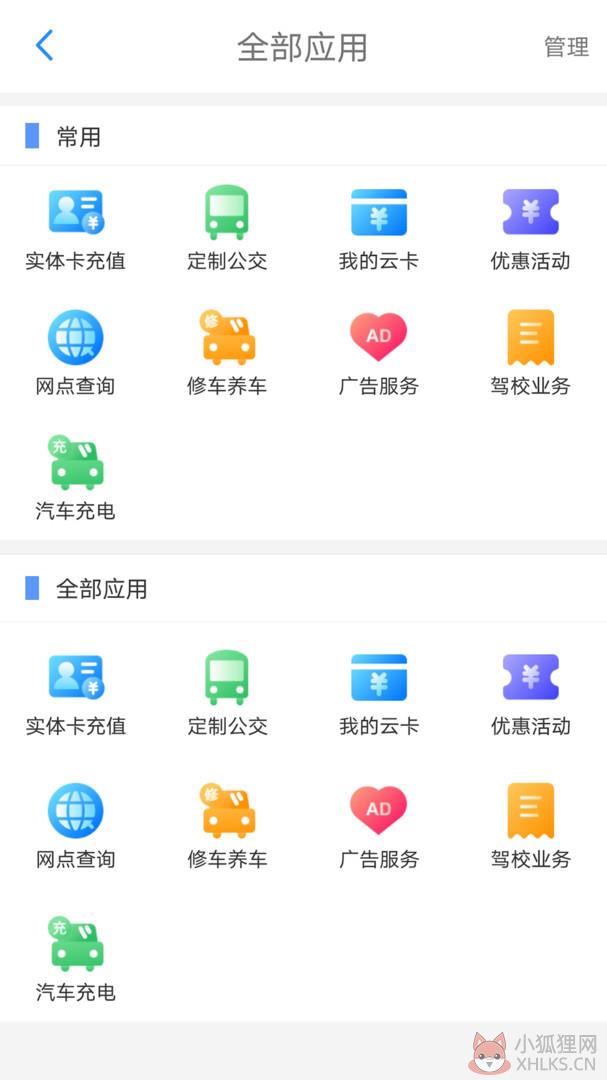Viewport: 607px width, 1080px height.
Task: Open 汽车充电 in the 常用 section
Action: (76, 478)
